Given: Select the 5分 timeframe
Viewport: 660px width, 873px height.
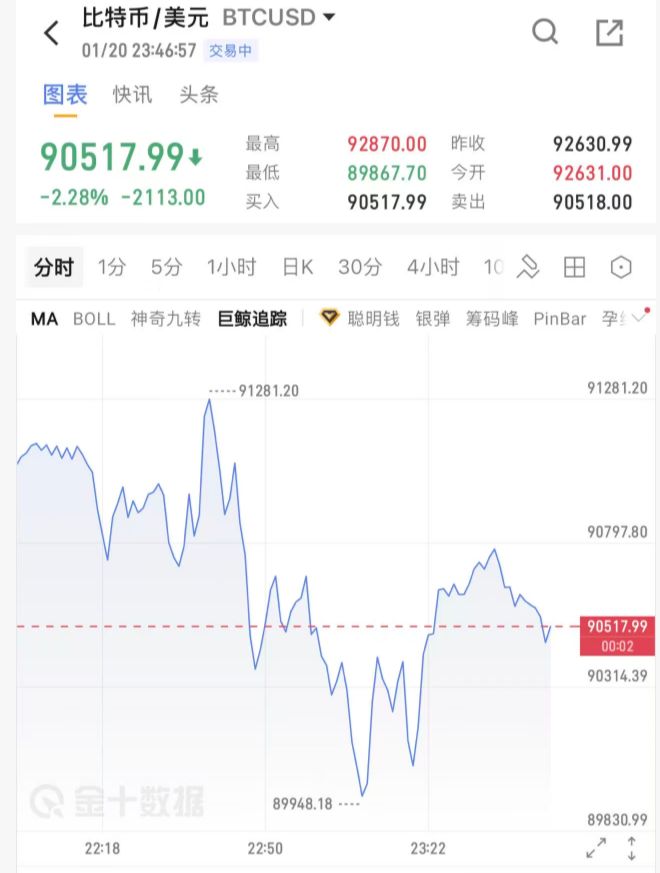Looking at the screenshot, I should click(x=167, y=267).
